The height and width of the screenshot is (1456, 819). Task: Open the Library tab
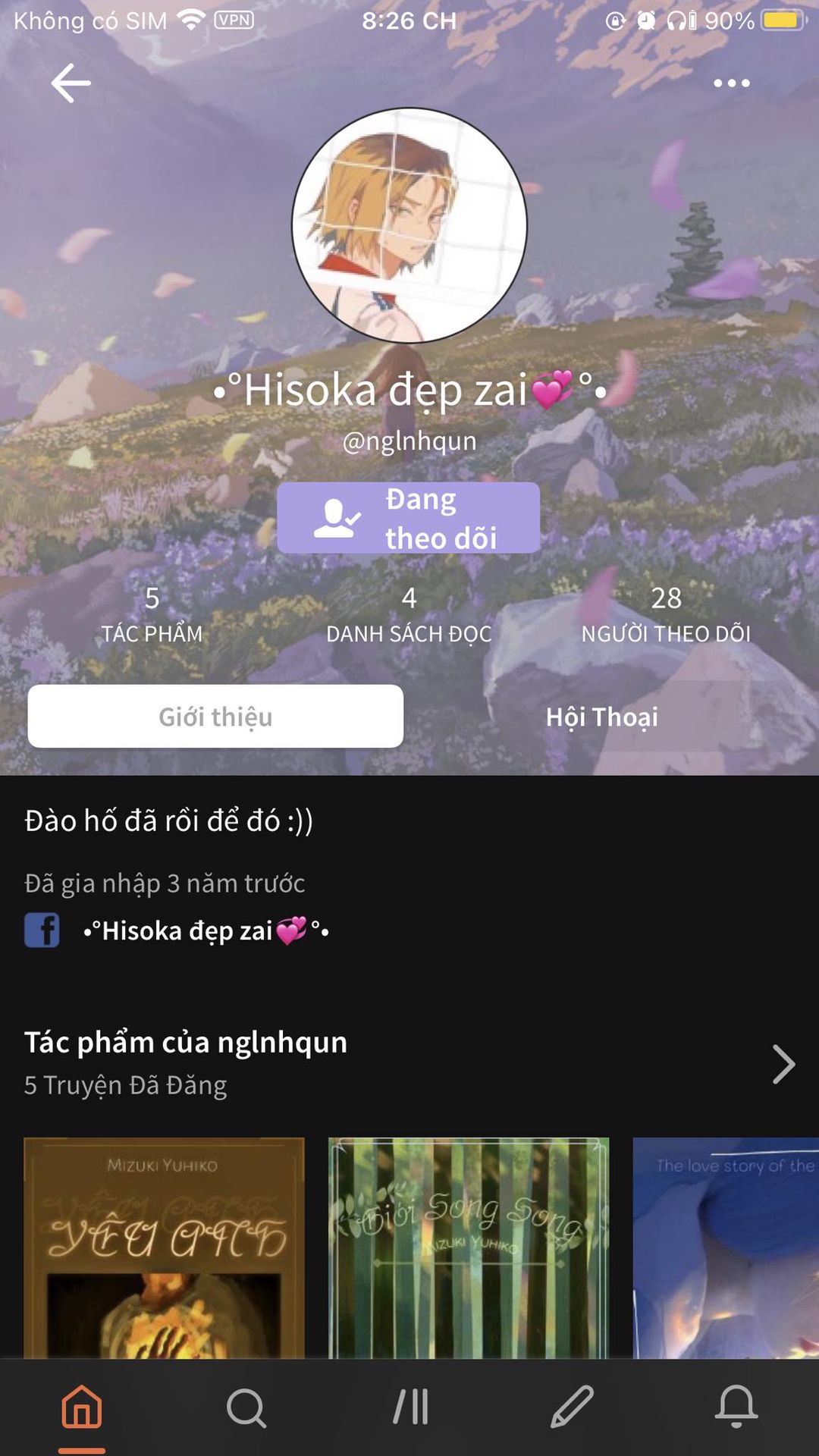pos(410,1407)
